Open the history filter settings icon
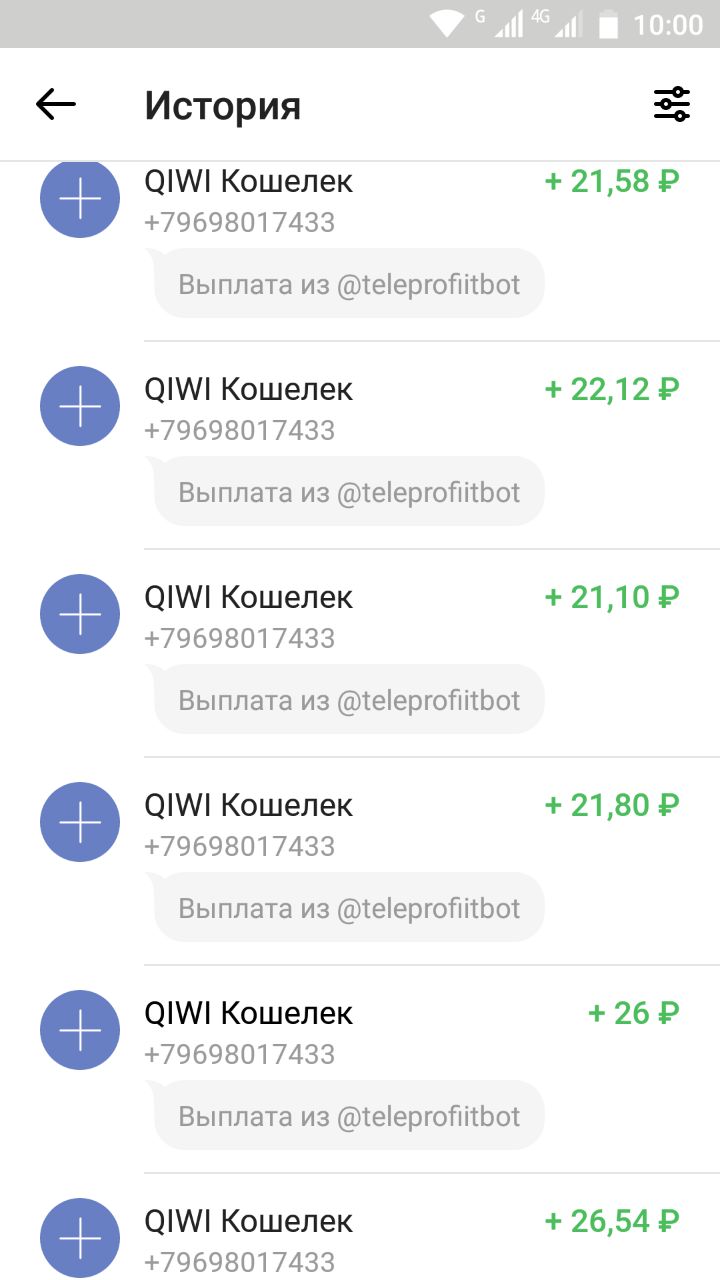The image size is (720, 1280). (672, 104)
